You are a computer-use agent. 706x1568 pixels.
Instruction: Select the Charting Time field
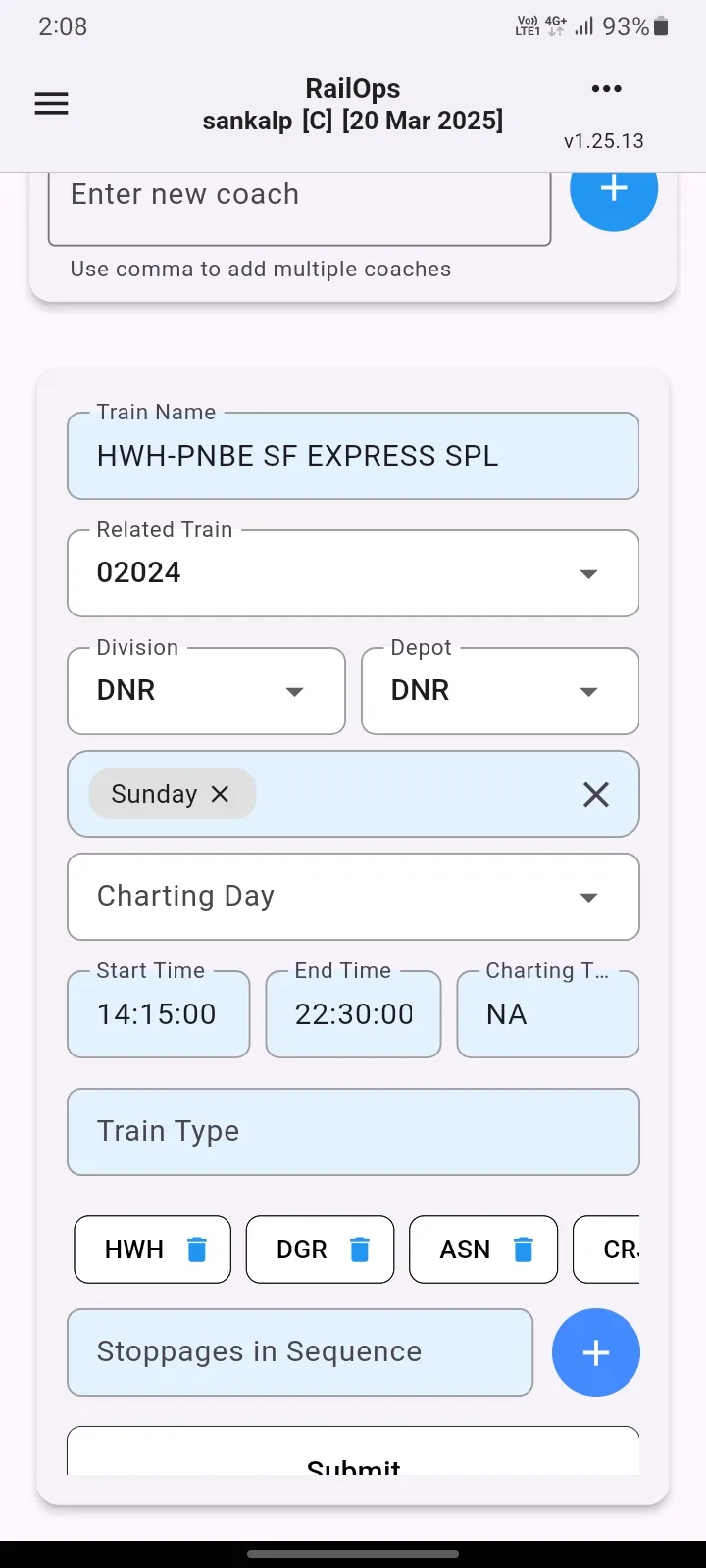point(548,1014)
